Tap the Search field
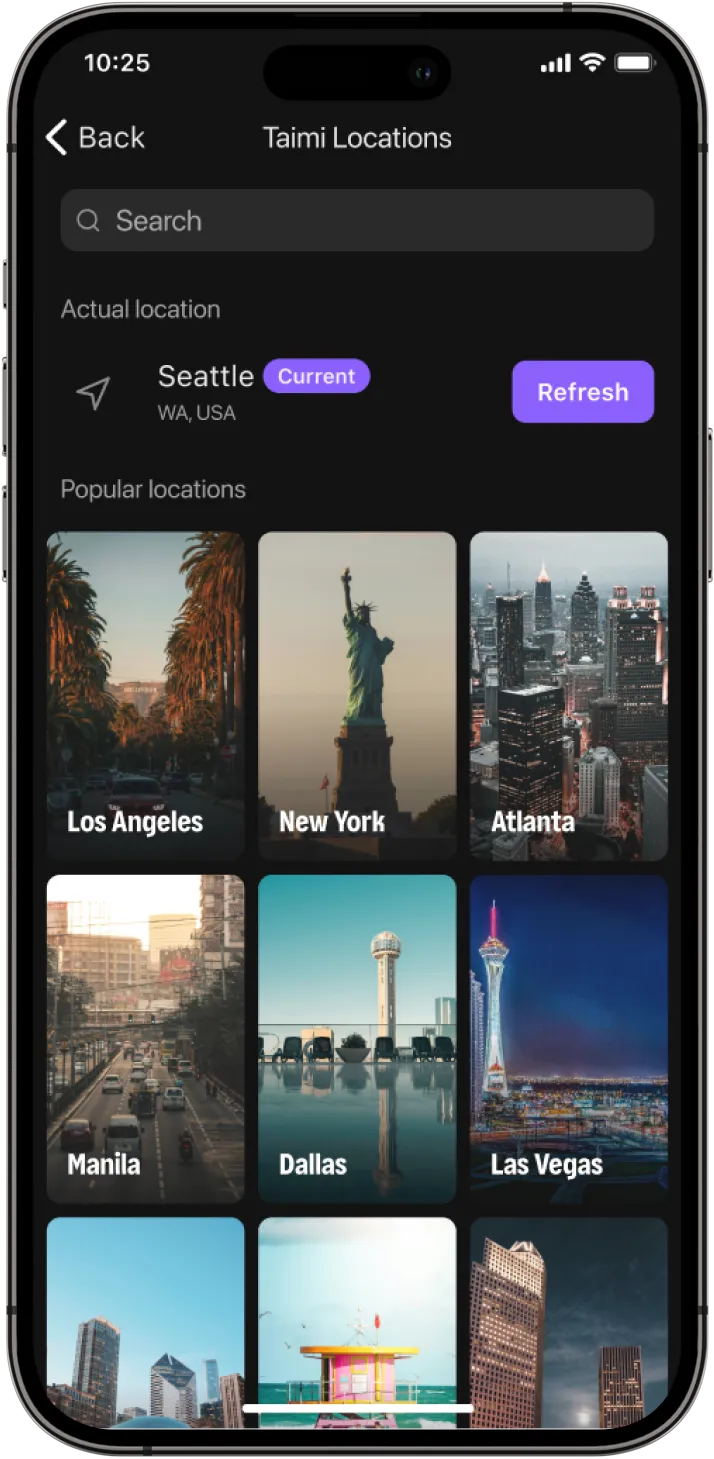The image size is (714, 1459). (x=357, y=221)
